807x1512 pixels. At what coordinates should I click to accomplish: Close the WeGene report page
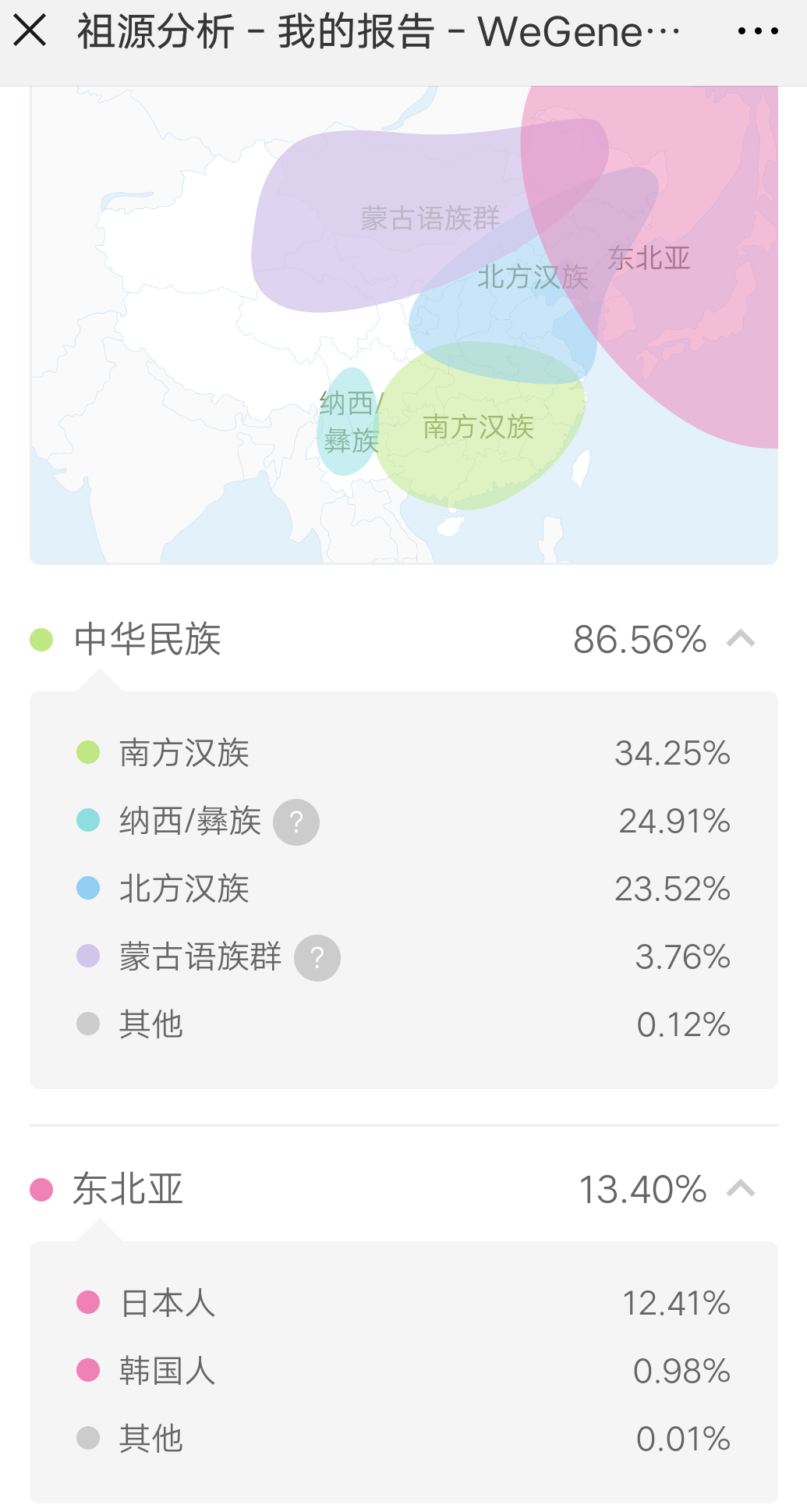(30, 31)
